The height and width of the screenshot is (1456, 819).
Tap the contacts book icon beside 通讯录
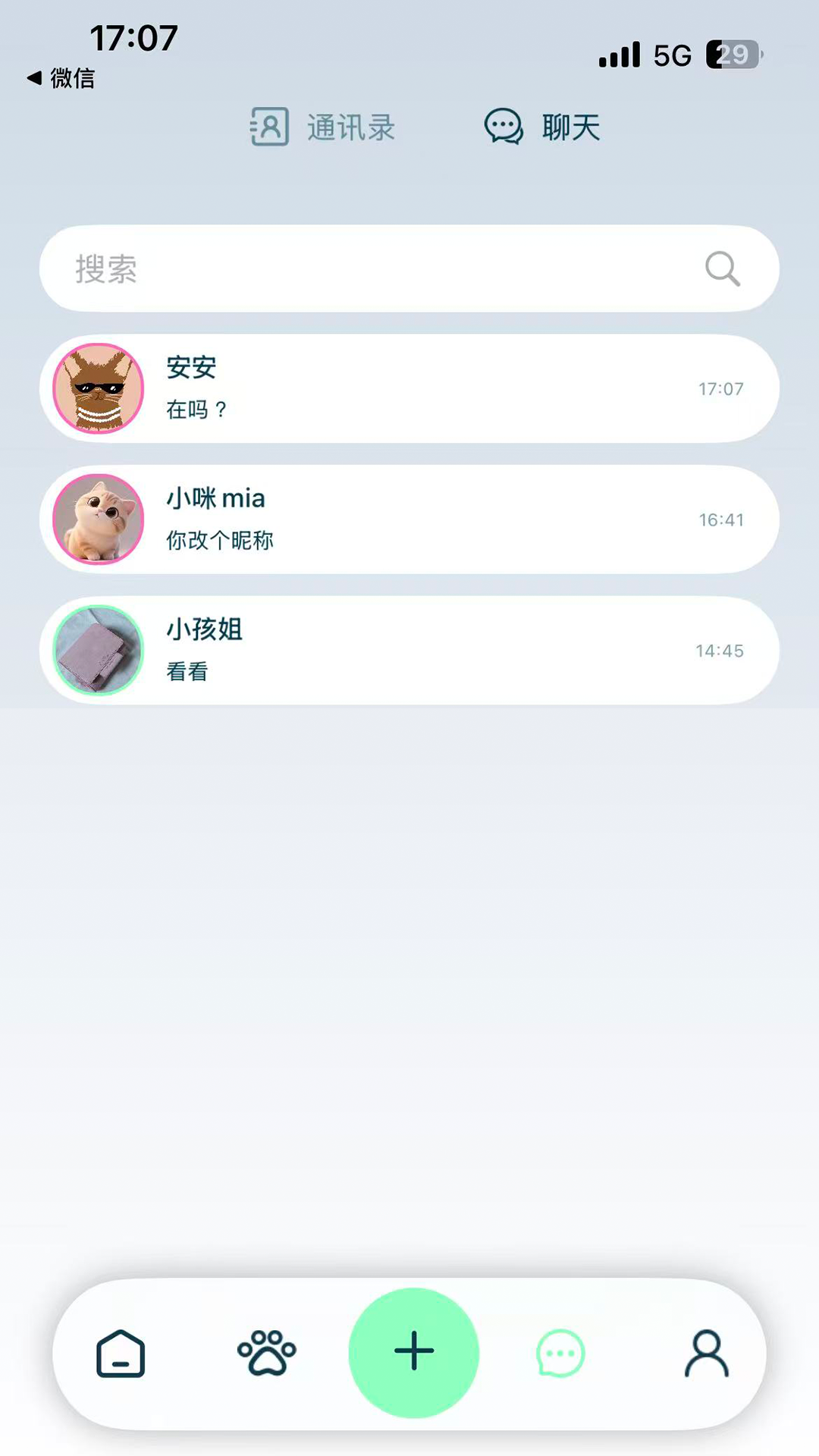pos(268,127)
